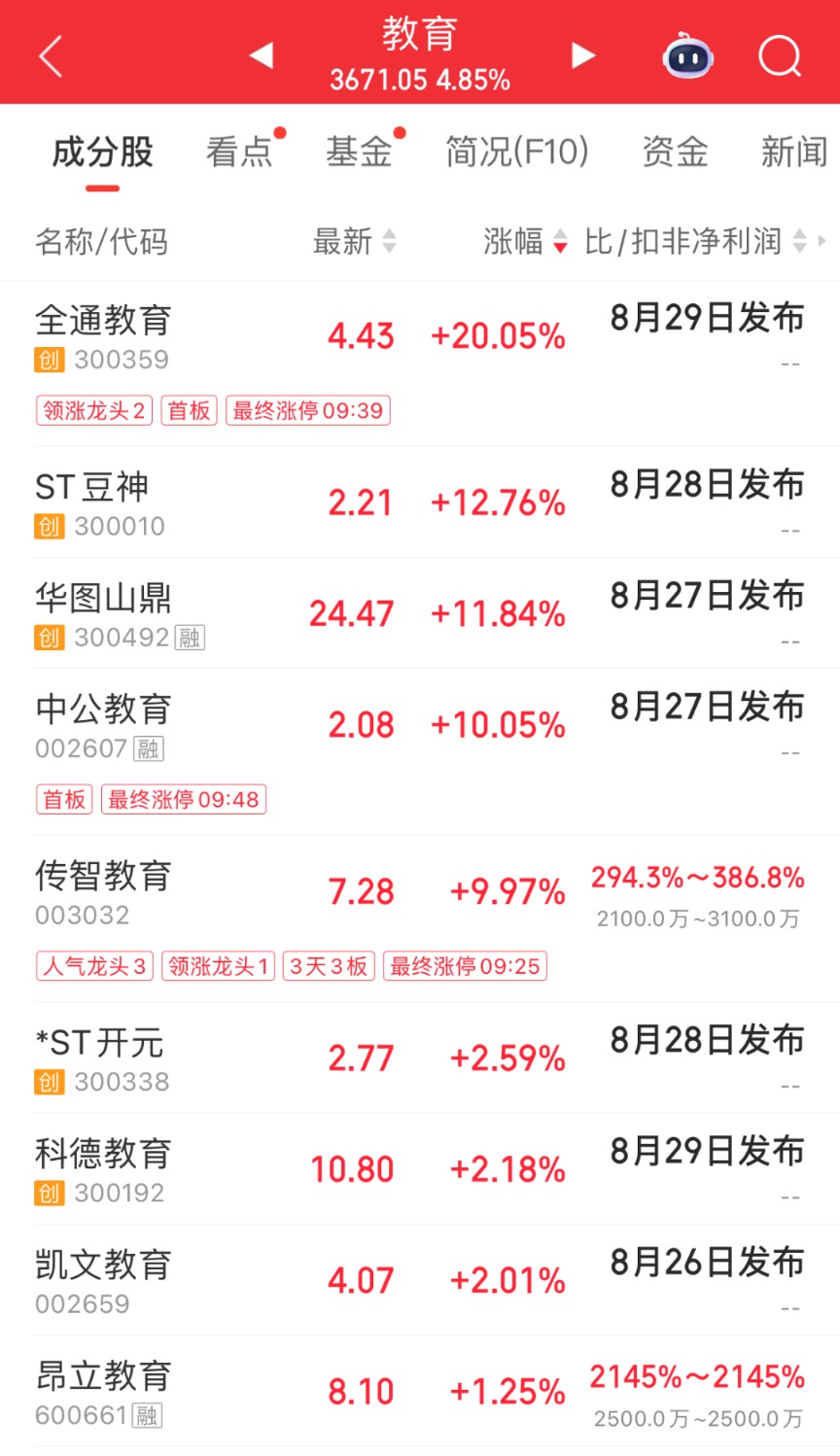This screenshot has height=1456, width=840.
Task: Open the 新闻 tab
Action: [794, 153]
